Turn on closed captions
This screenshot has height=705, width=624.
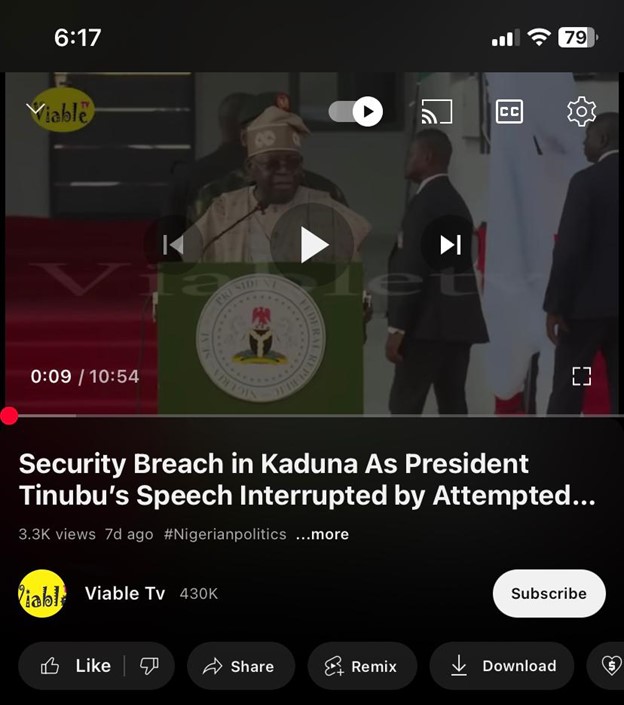tap(509, 111)
